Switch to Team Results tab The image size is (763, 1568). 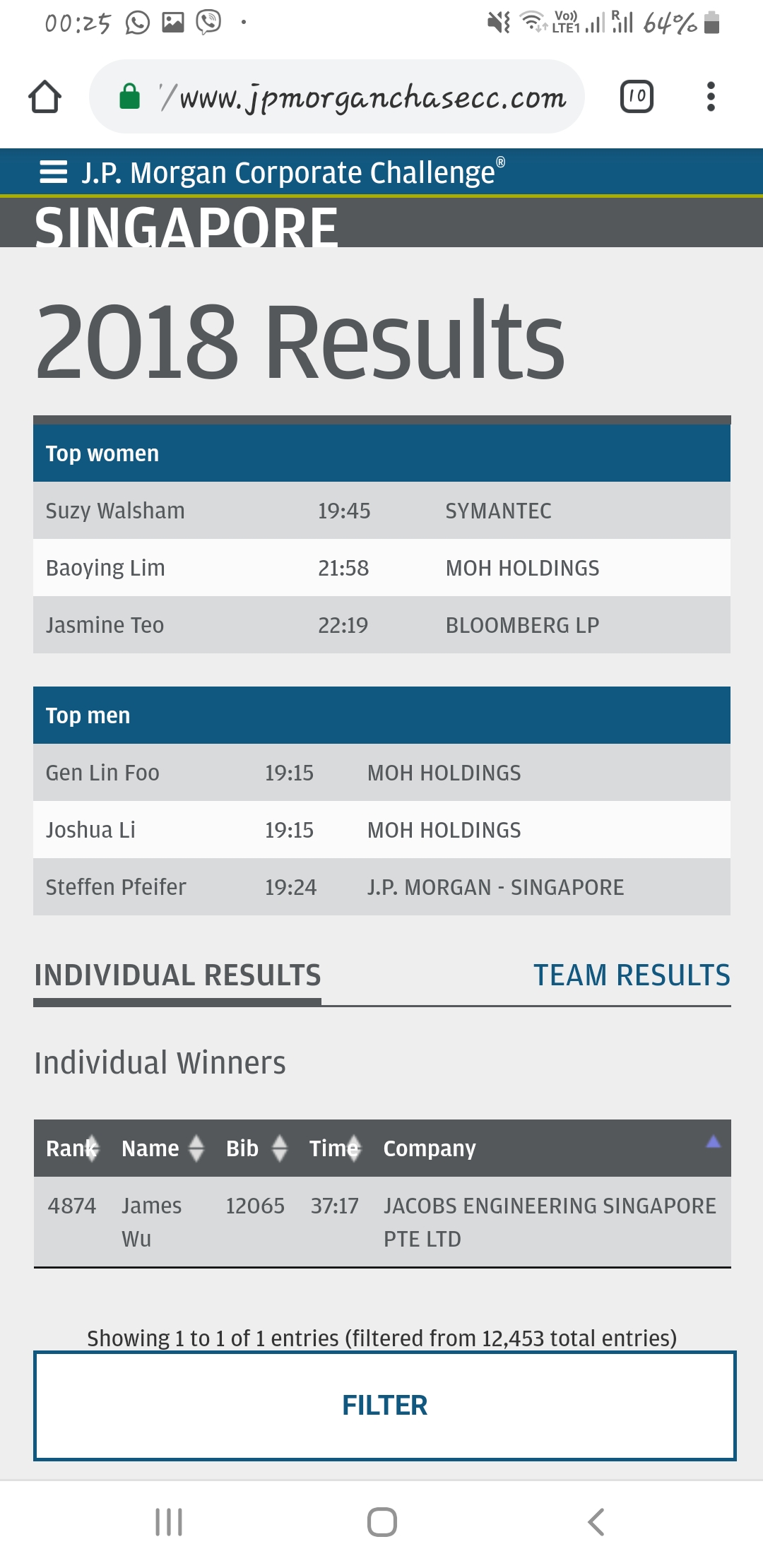pyautogui.click(x=632, y=975)
